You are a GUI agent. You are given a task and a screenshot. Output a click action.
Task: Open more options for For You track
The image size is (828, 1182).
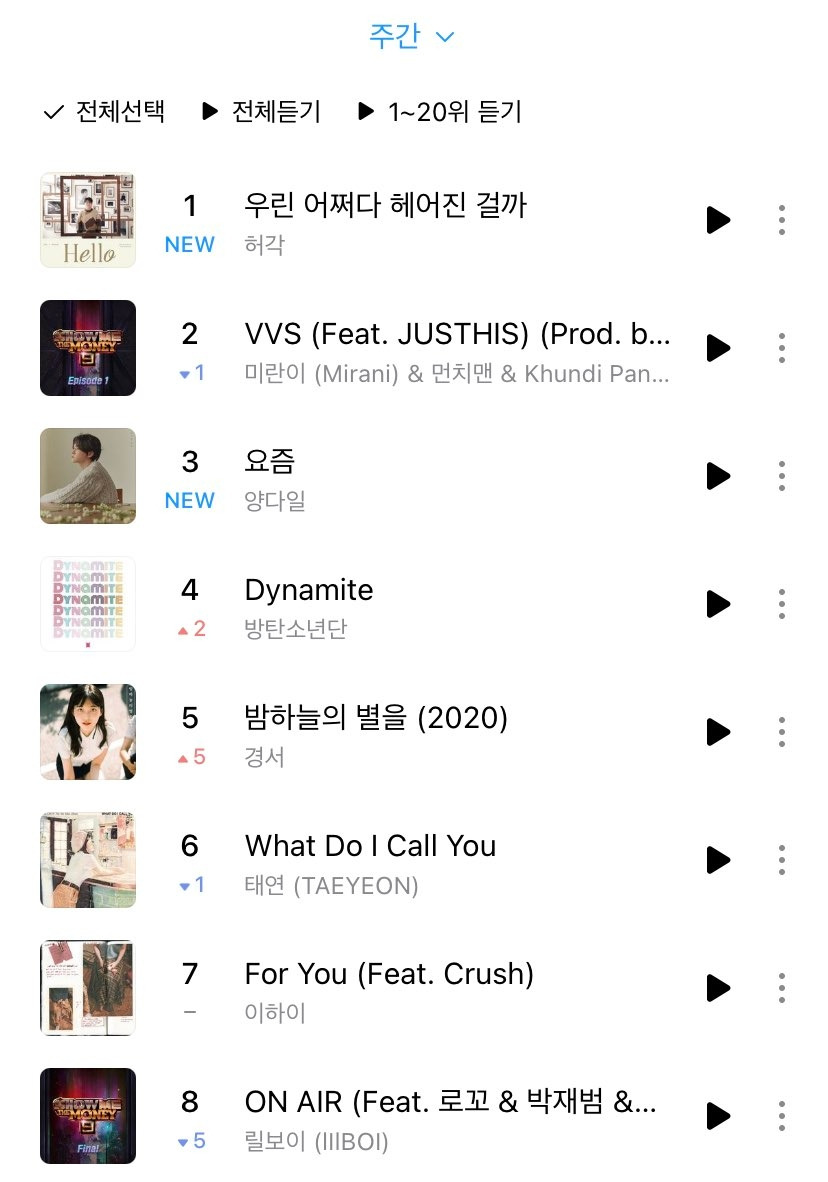[x=782, y=988]
